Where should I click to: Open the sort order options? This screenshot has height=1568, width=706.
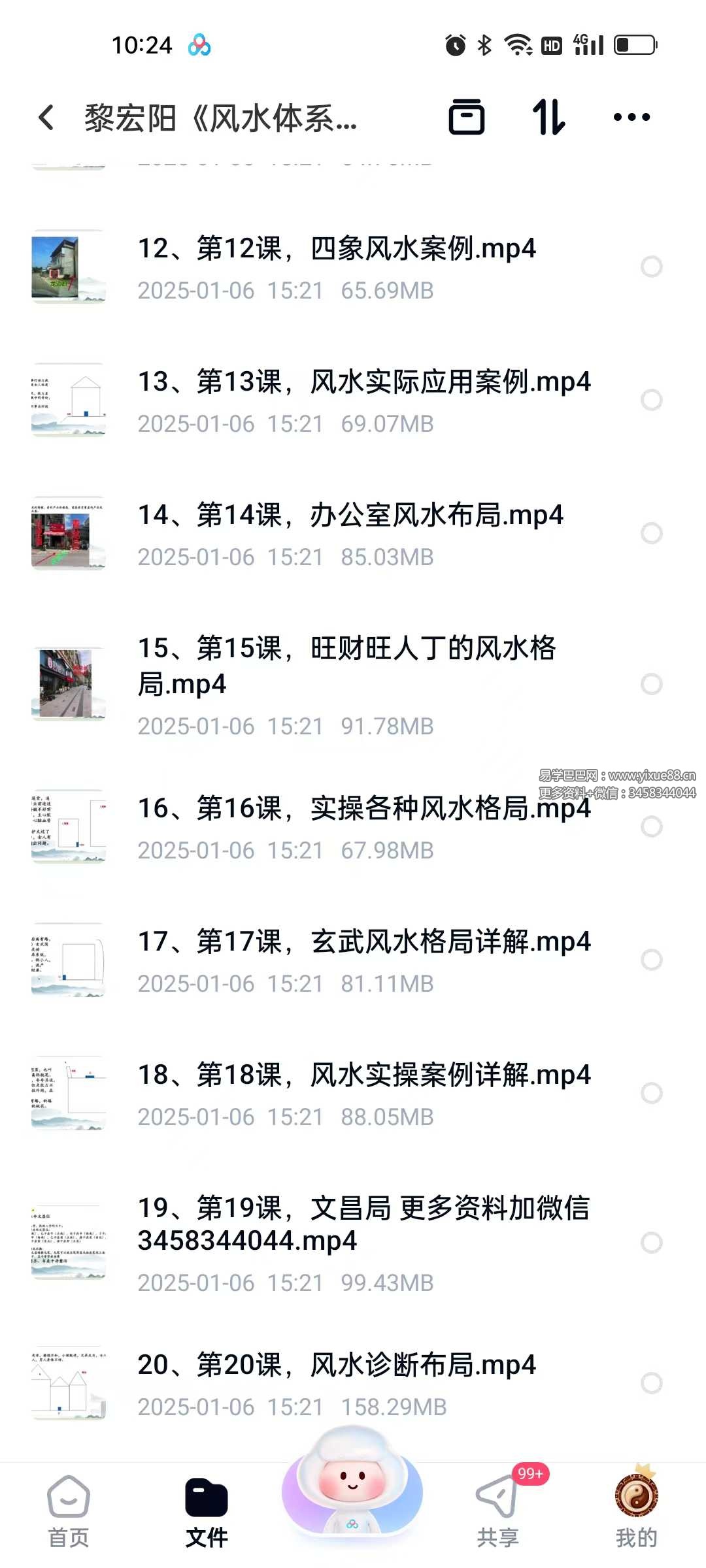[548, 118]
